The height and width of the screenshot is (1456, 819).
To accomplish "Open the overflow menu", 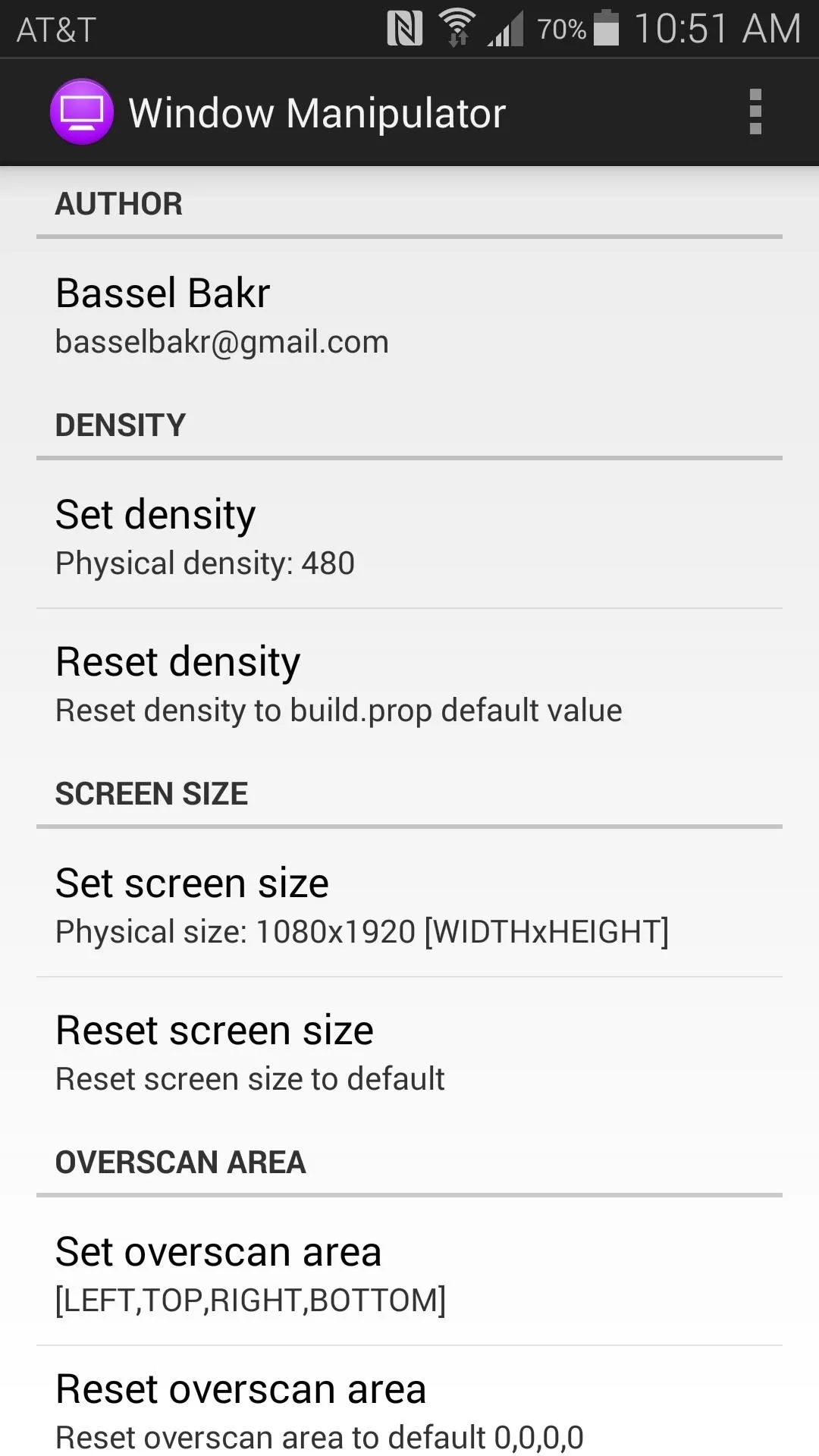I will point(755,112).
